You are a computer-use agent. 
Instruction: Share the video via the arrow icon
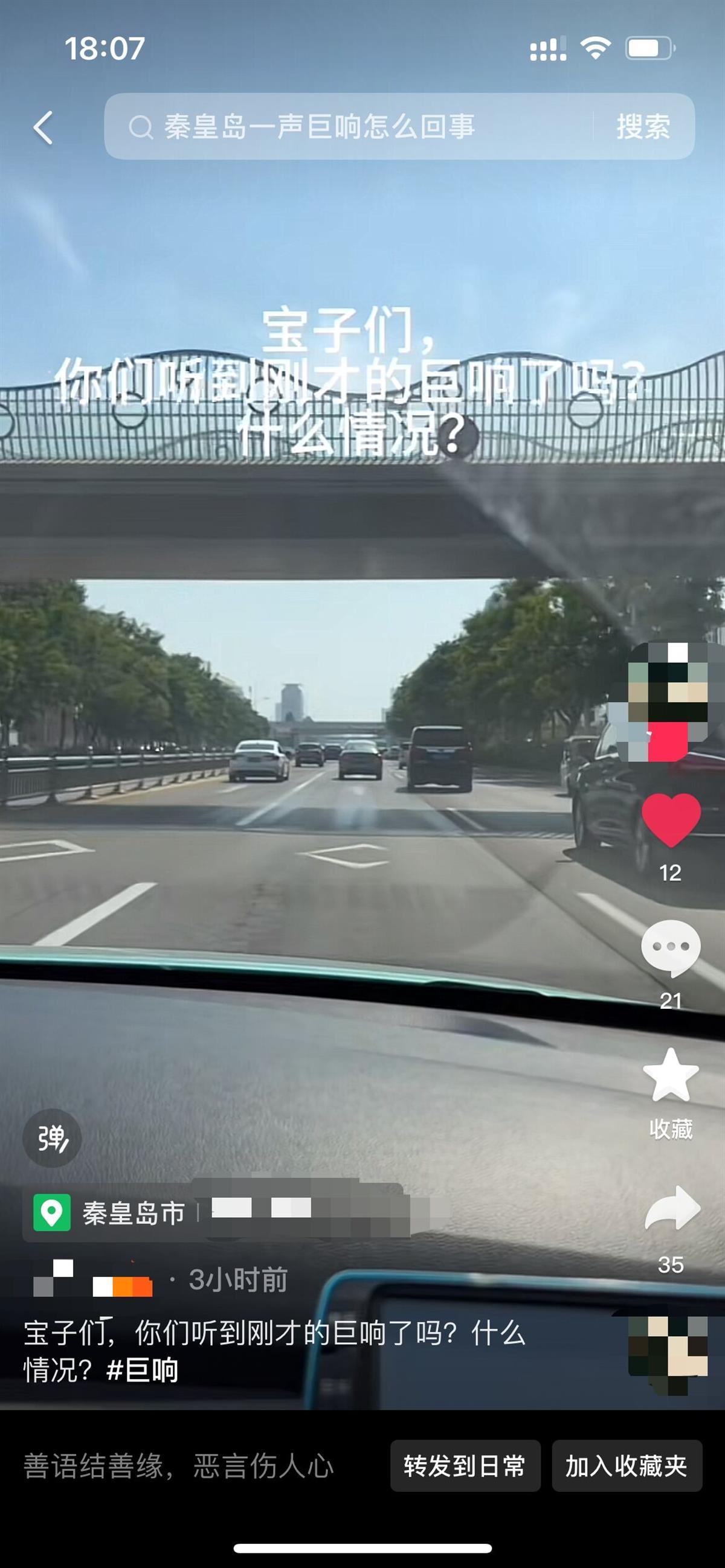coord(671,1209)
